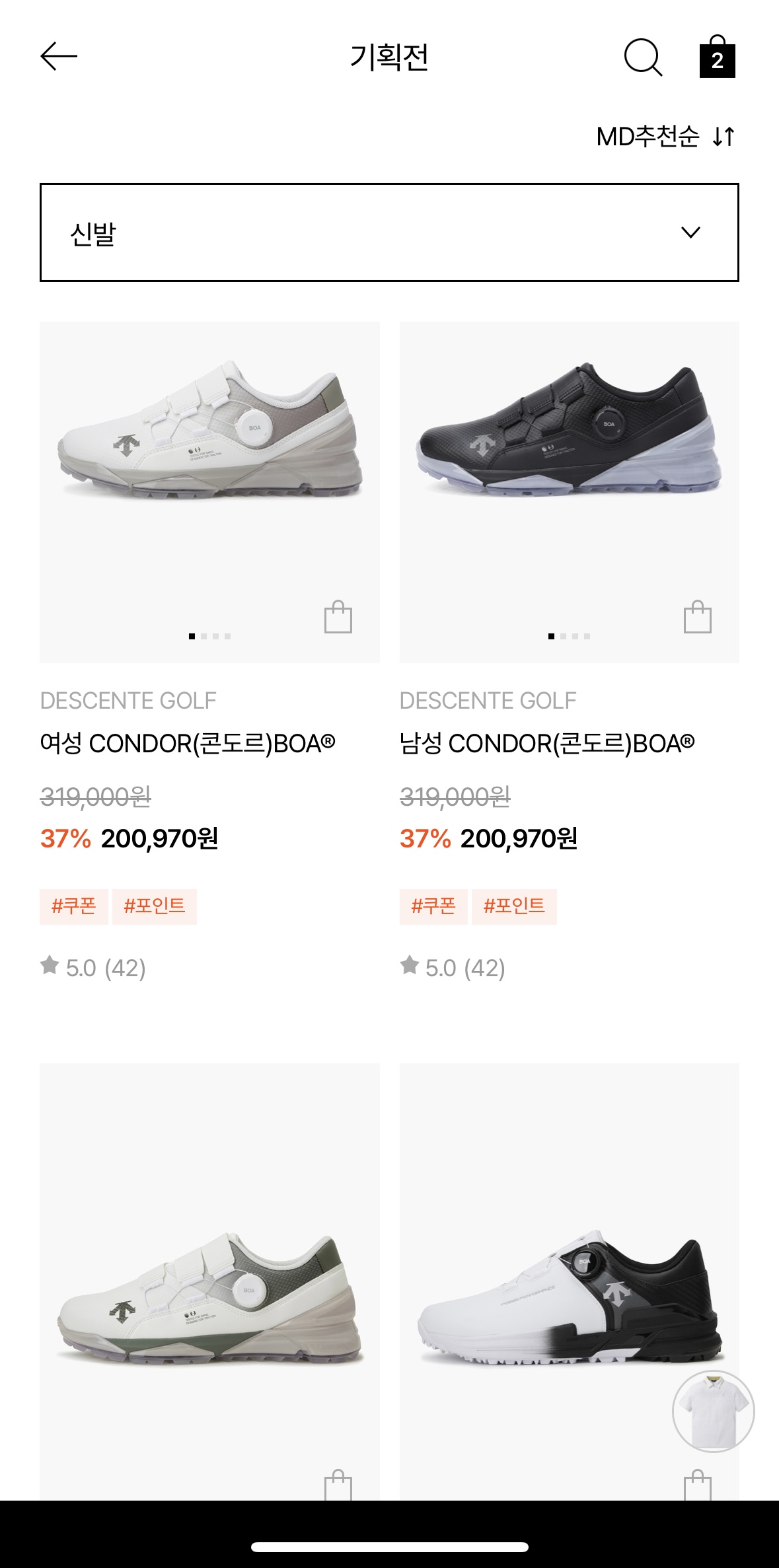Open the 여성 CONDOR(콘도르)BOA product image
779x1568 pixels.
pyautogui.click(x=209, y=462)
